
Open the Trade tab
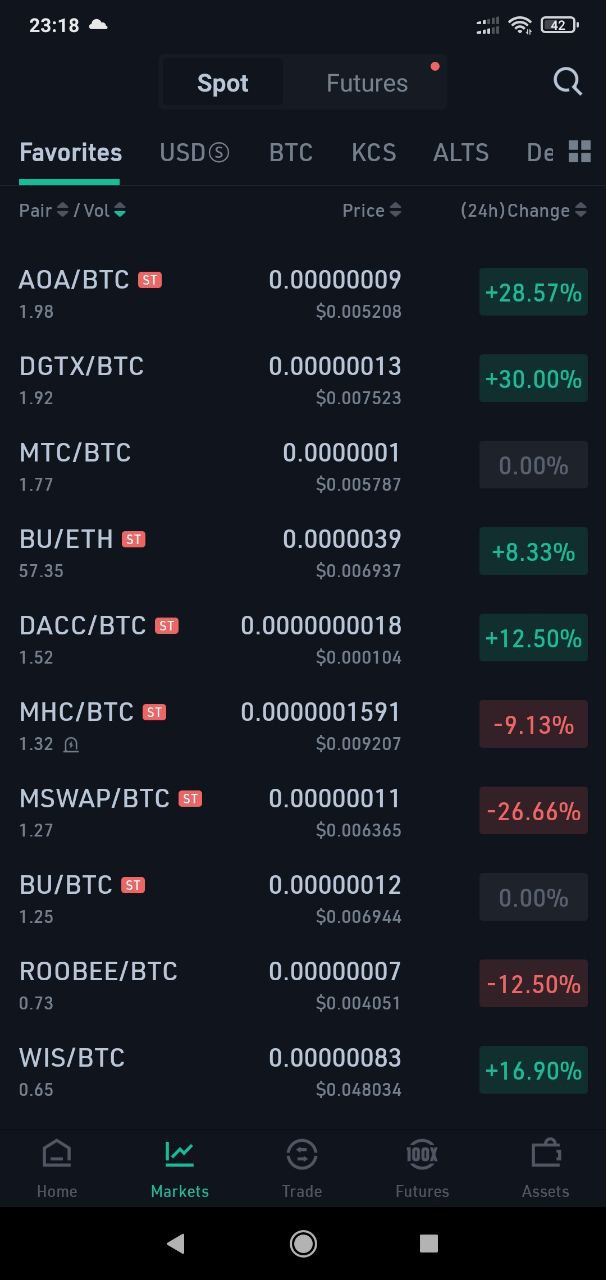pyautogui.click(x=301, y=1168)
